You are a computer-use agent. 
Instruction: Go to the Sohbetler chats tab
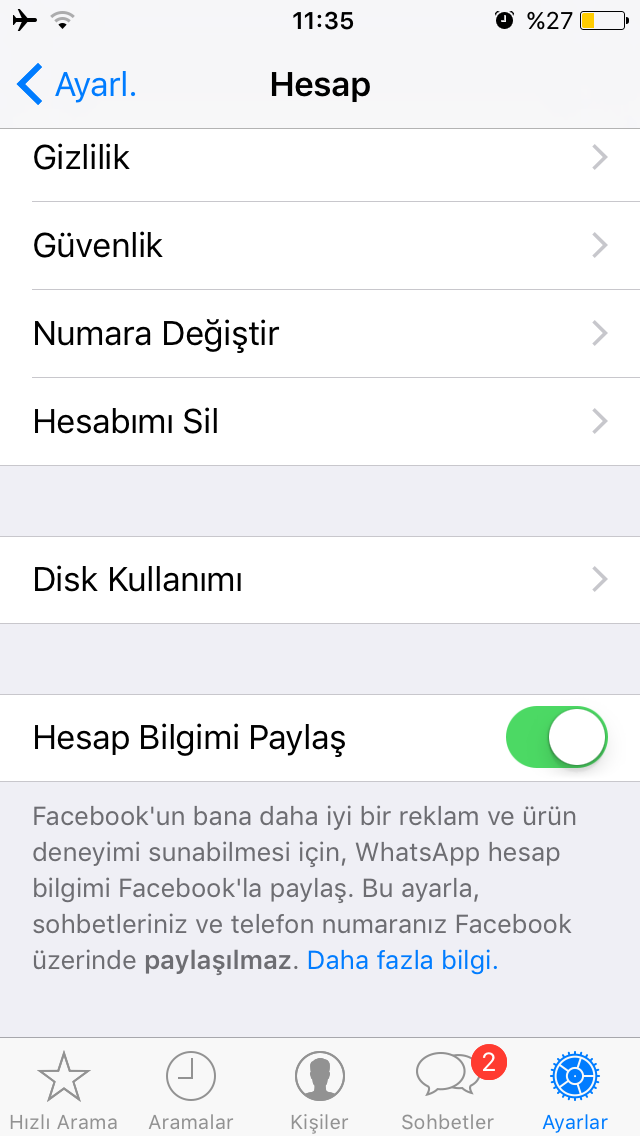click(448, 1090)
